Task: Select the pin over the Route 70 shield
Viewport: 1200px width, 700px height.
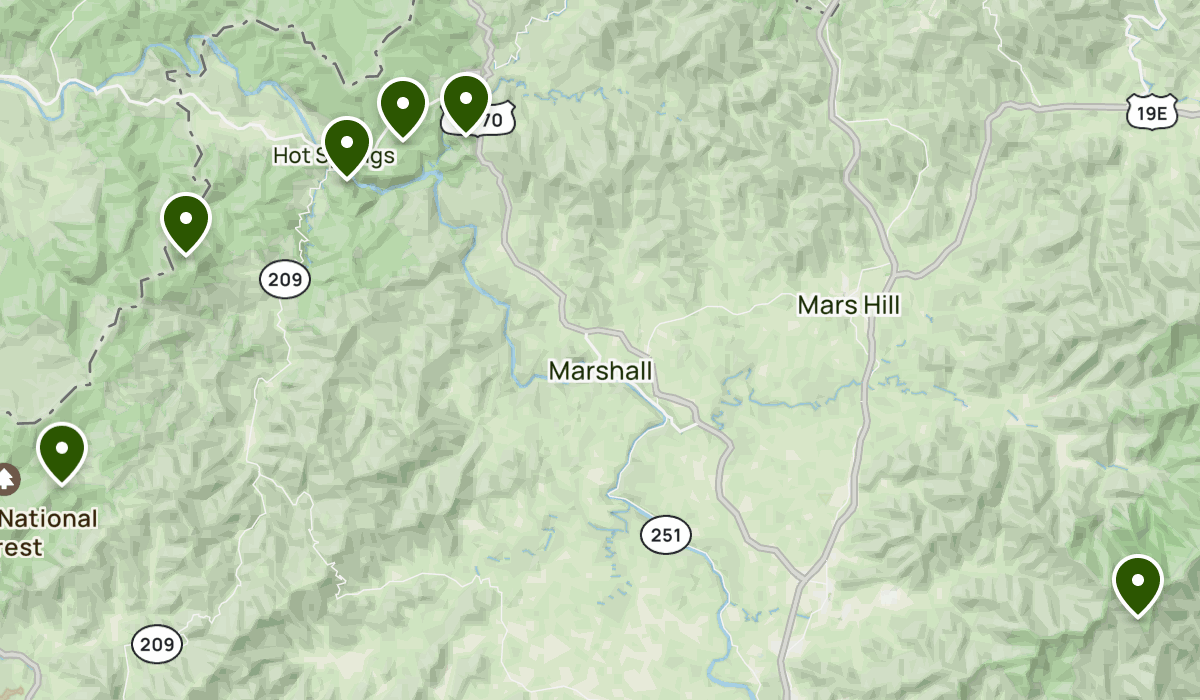Action: [465, 100]
